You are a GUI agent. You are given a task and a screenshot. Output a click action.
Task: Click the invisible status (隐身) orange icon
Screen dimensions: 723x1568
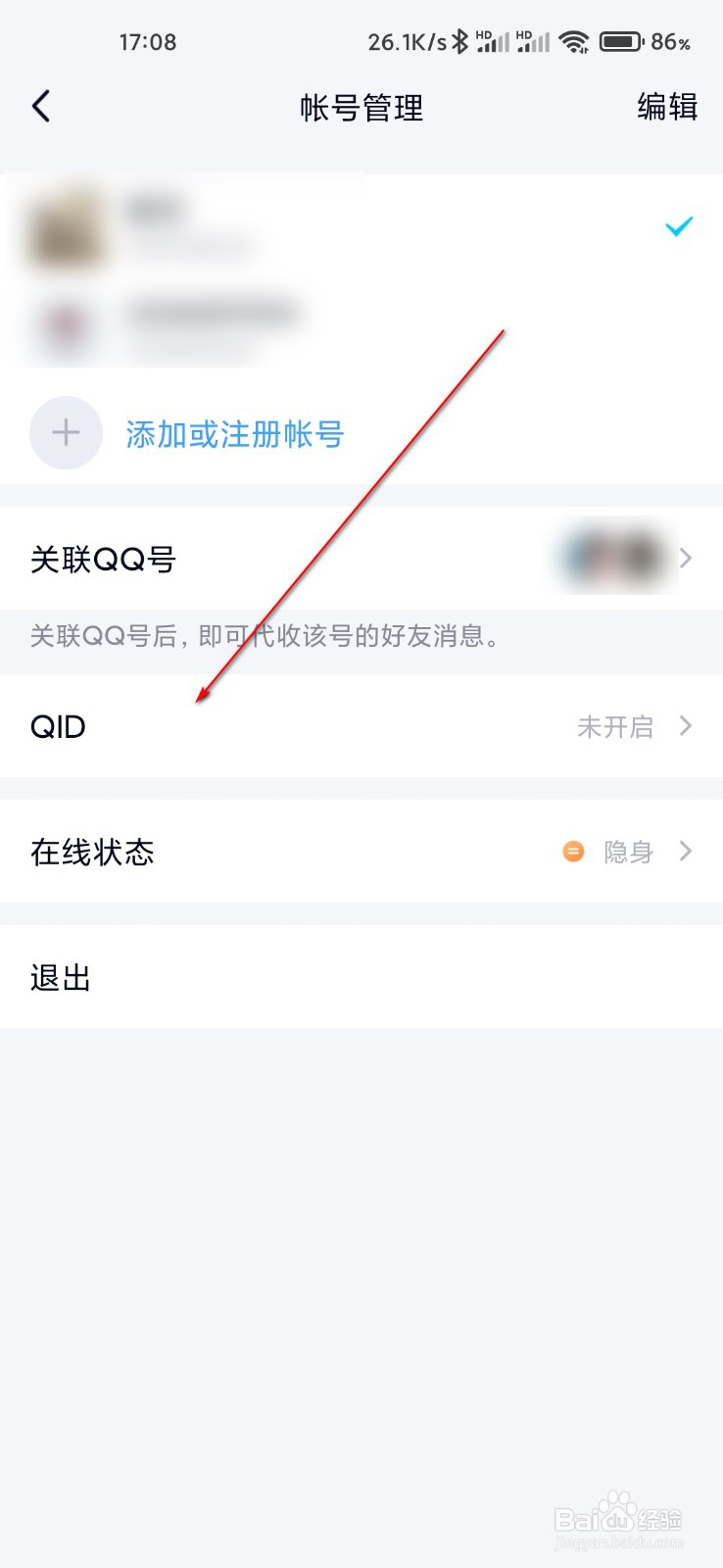(574, 851)
